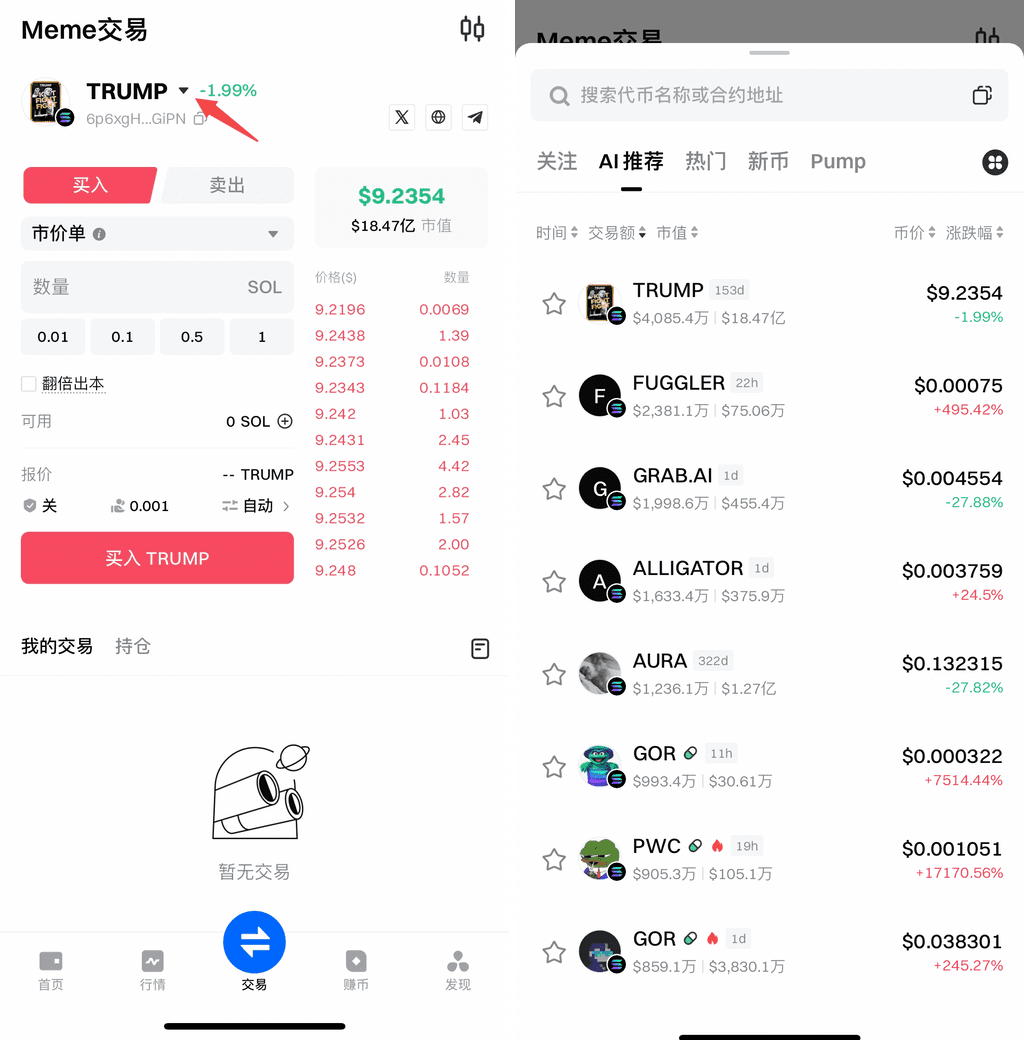Tick the 翻倍出本 checkbox
1024x1040 pixels.
coord(29,384)
